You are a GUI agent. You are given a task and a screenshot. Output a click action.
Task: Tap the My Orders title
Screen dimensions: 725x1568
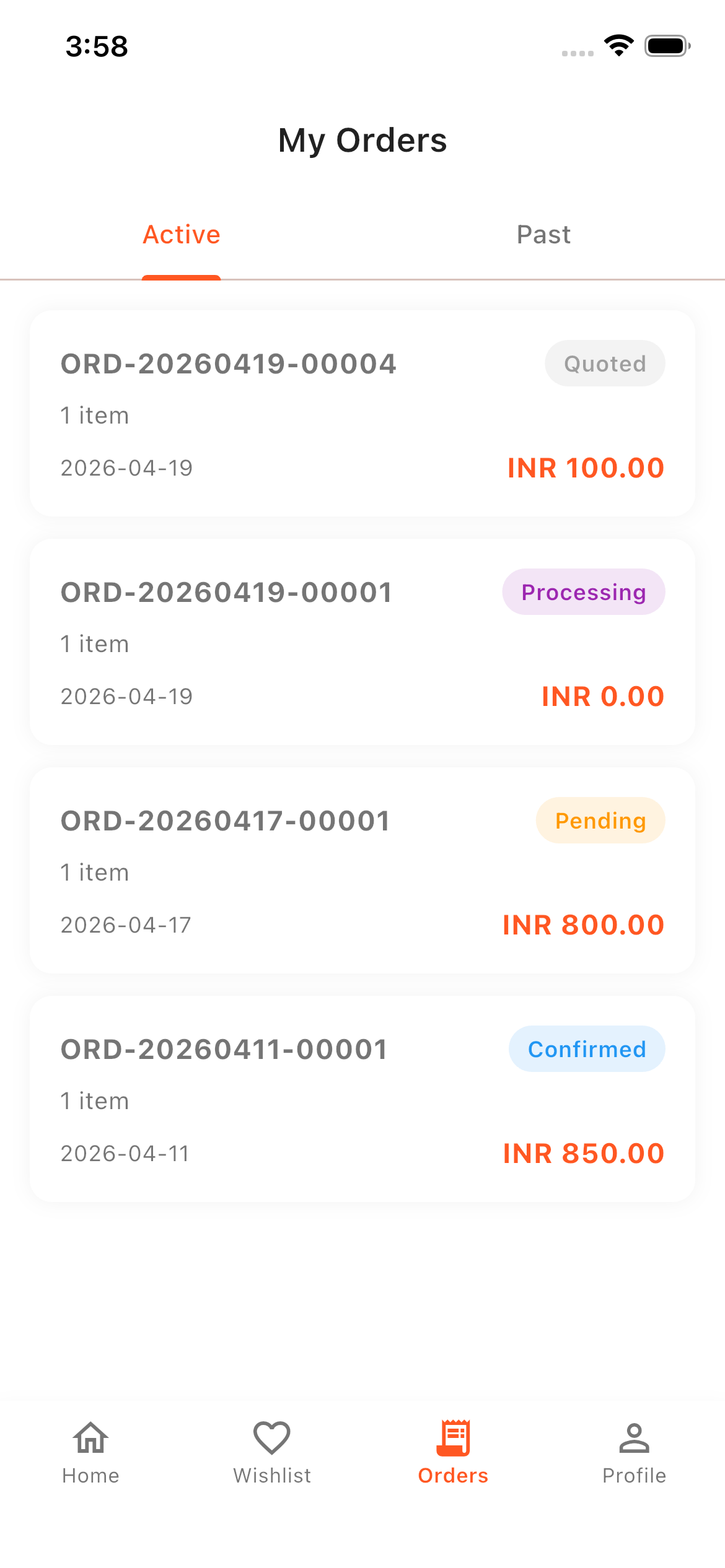point(362,140)
